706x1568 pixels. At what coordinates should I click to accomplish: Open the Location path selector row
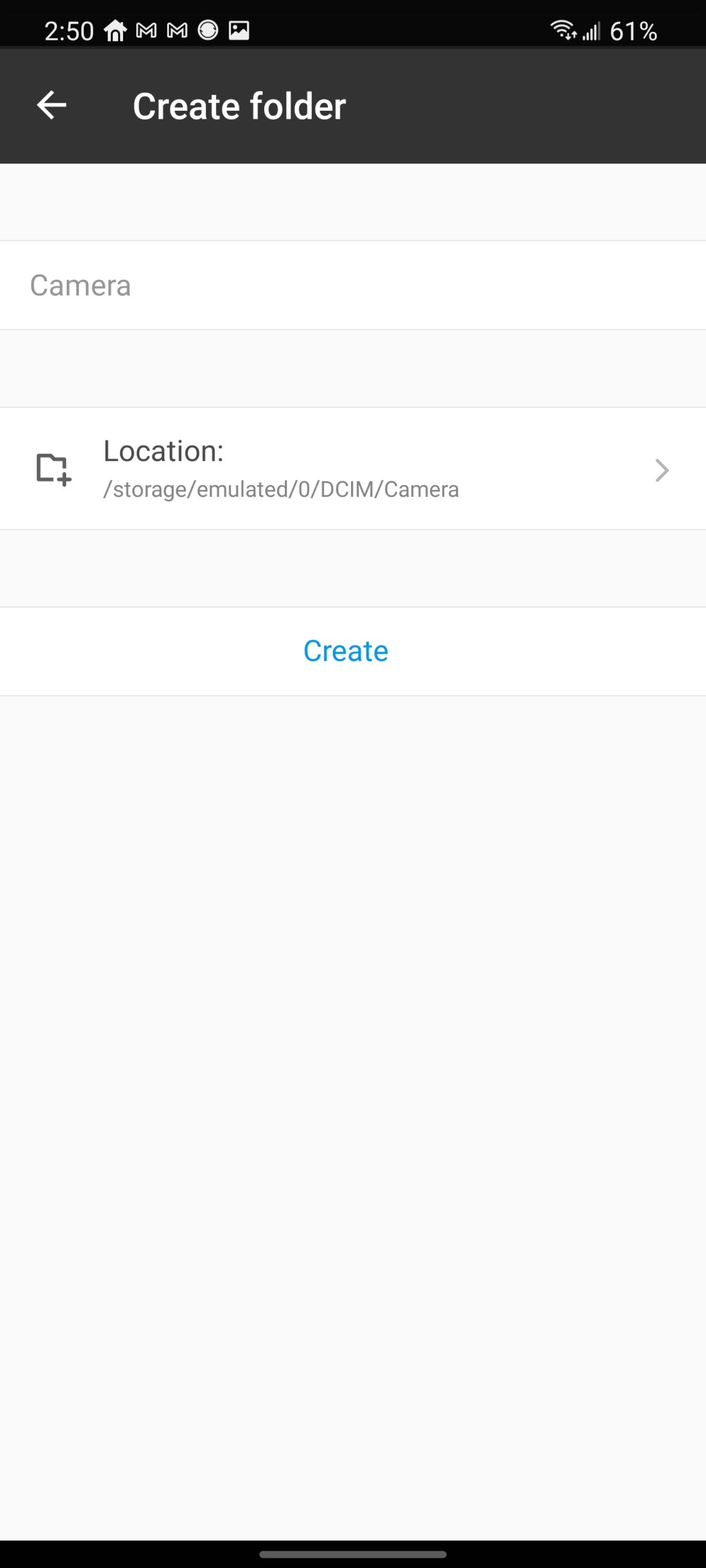pyautogui.click(x=353, y=469)
